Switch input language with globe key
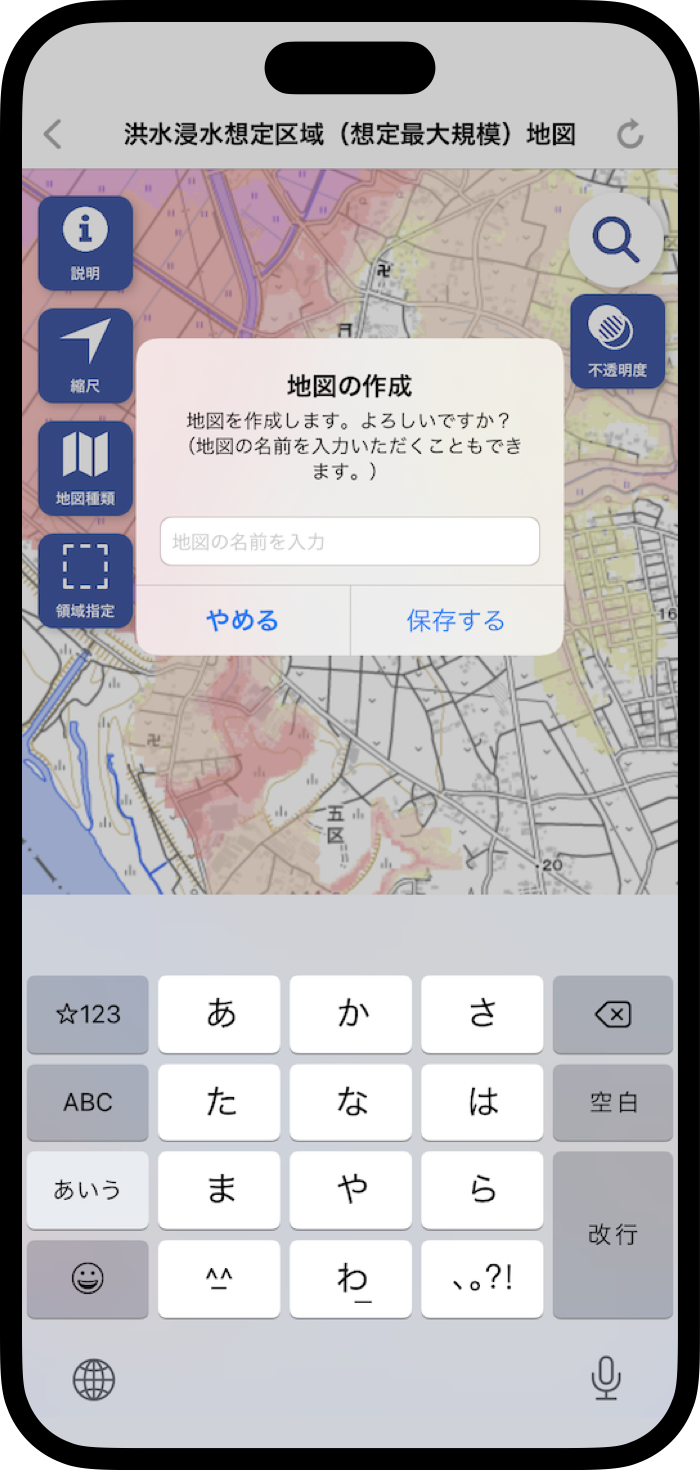 (x=94, y=1380)
